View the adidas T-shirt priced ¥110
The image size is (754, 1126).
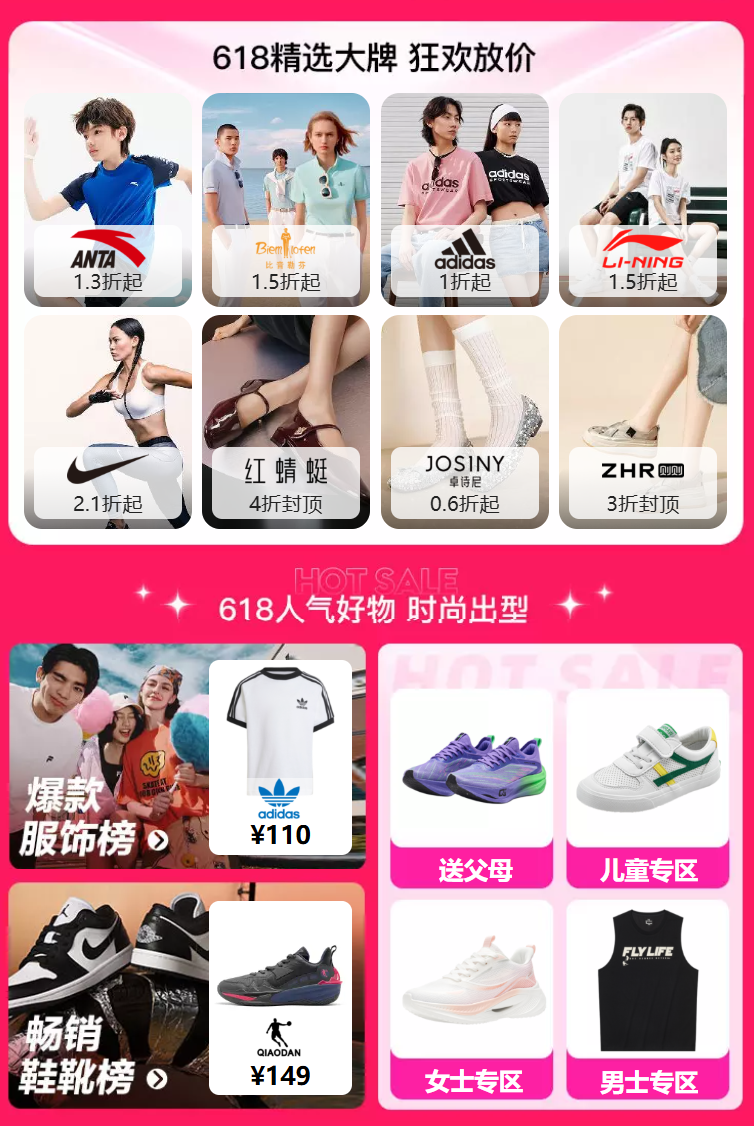280,757
